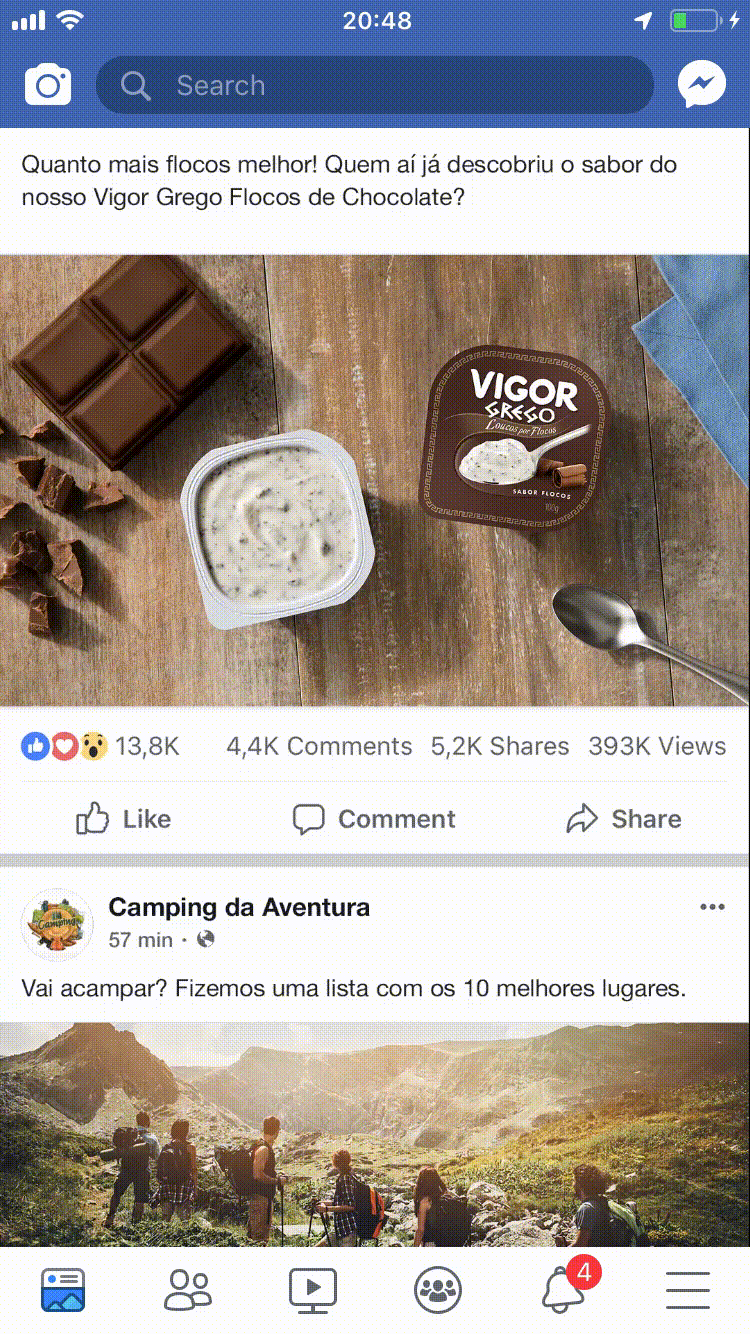Like the Vigor Grego post
Viewport: 750px width, 1334px height.
click(x=124, y=819)
